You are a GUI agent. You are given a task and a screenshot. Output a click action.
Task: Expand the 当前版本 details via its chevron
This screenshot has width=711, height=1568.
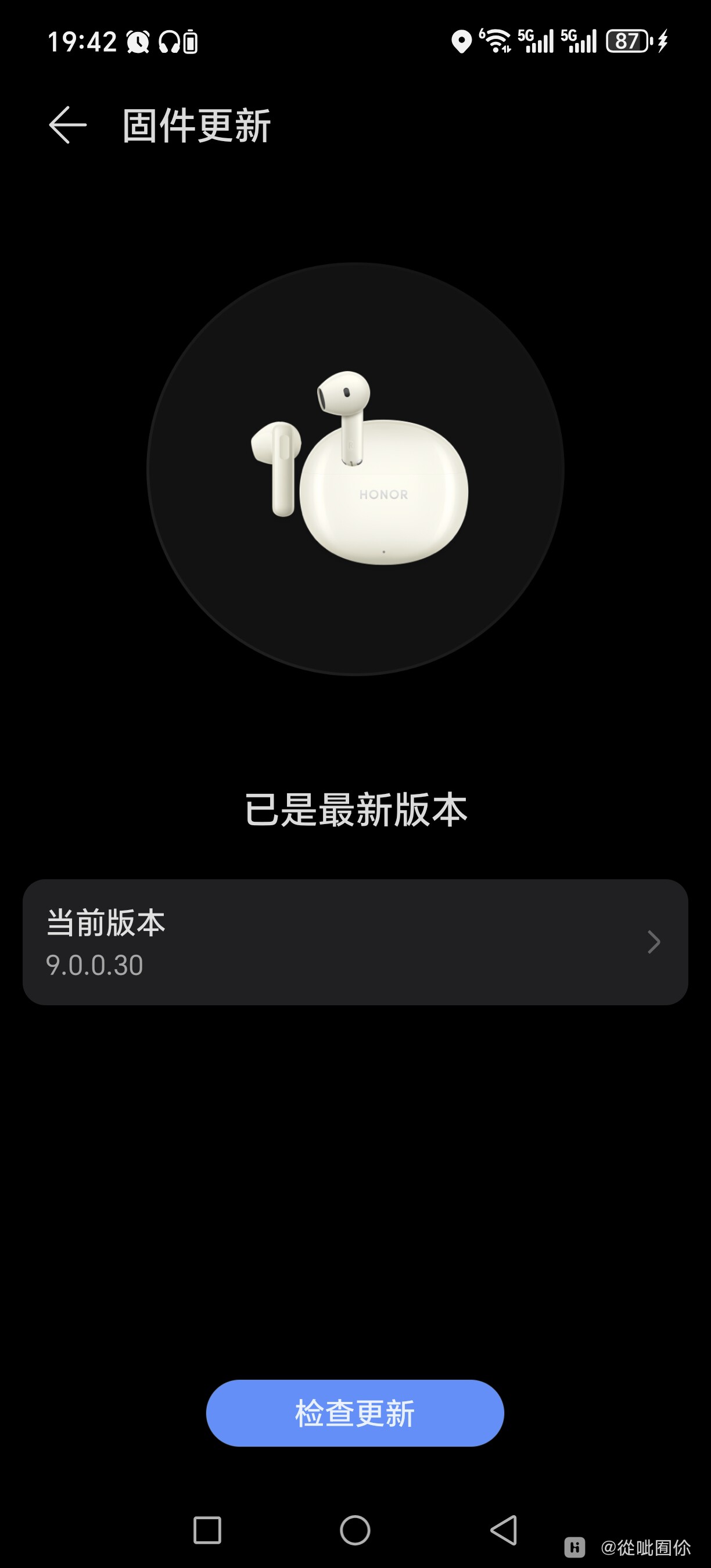click(x=653, y=943)
